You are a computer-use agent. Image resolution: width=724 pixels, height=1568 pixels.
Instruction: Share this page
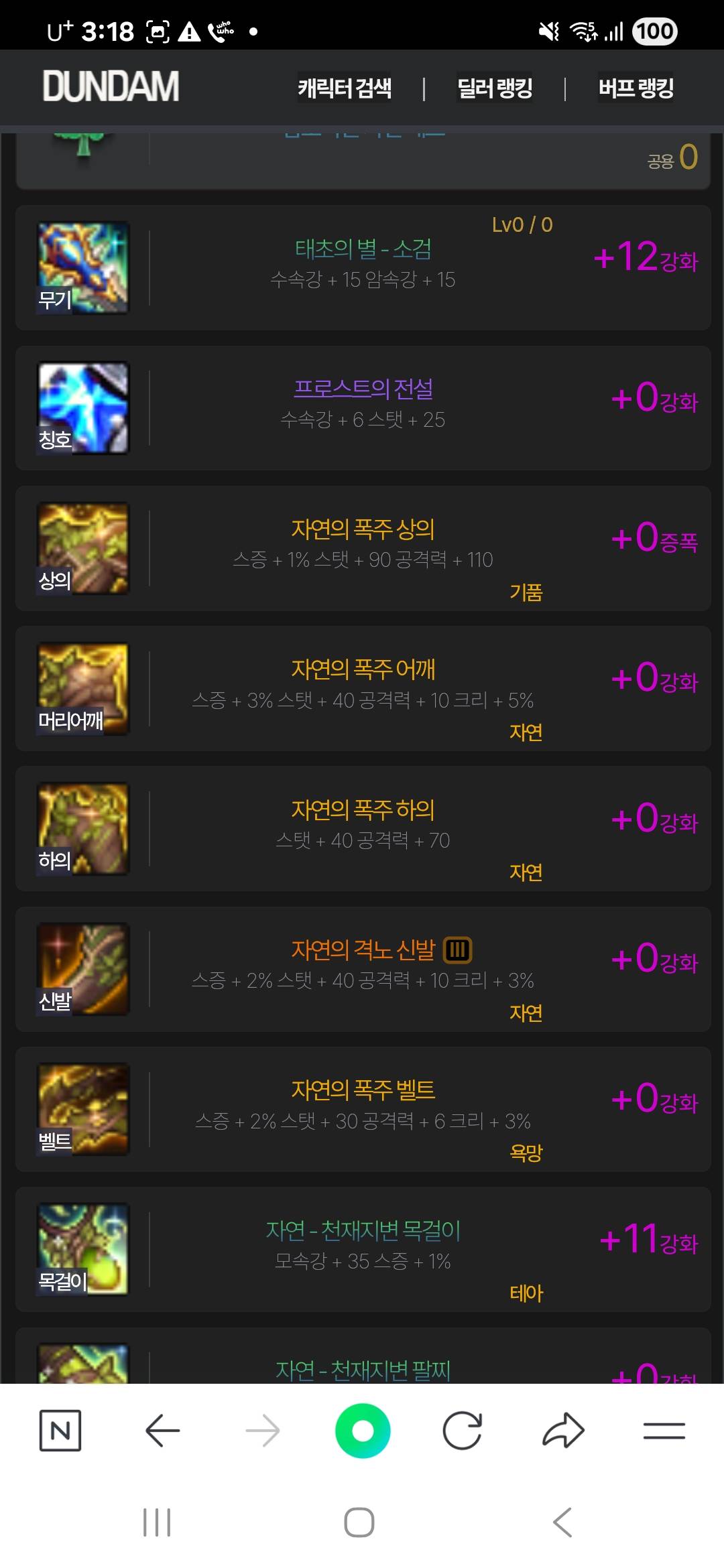click(563, 1431)
